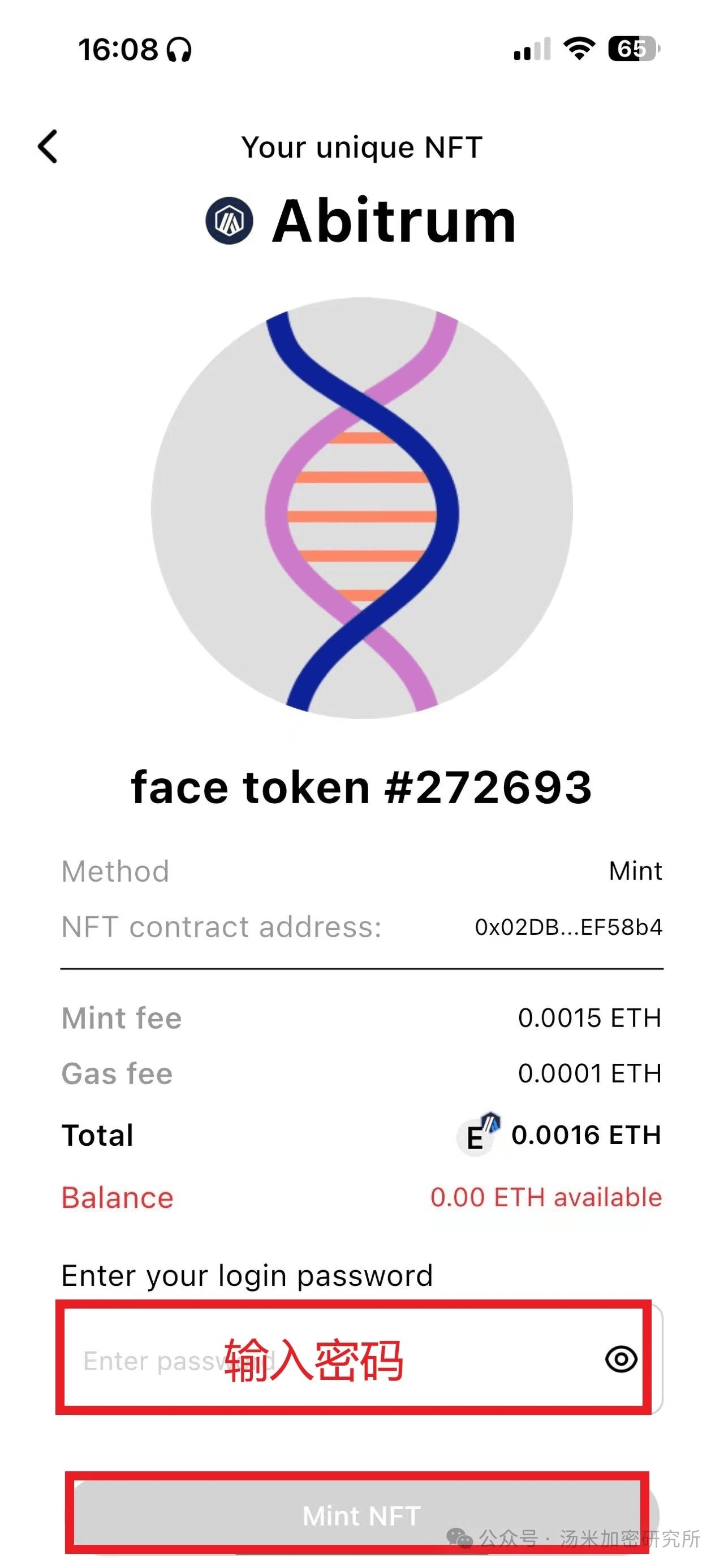Tap the Mint NFT button

pos(361,1515)
